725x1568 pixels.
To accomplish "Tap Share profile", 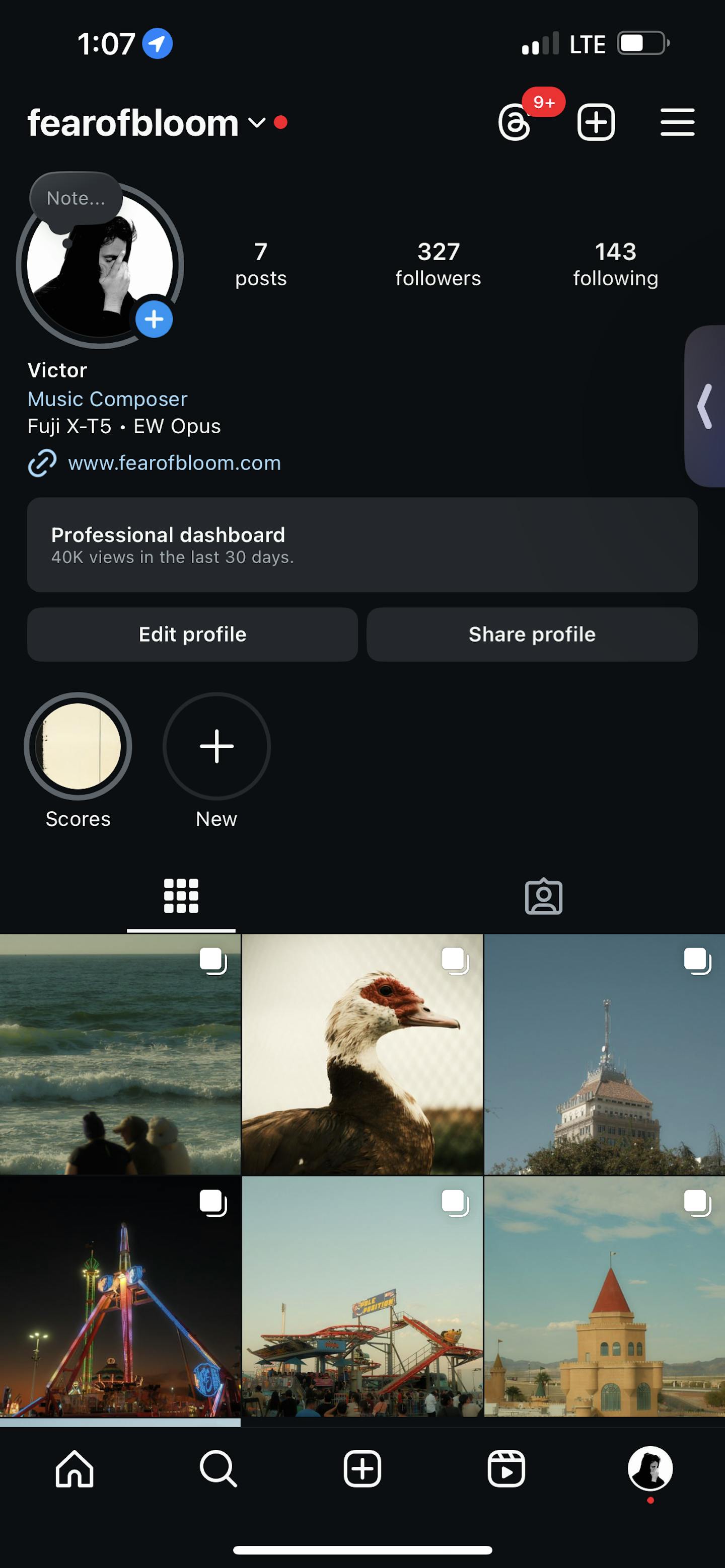I will pyautogui.click(x=532, y=634).
